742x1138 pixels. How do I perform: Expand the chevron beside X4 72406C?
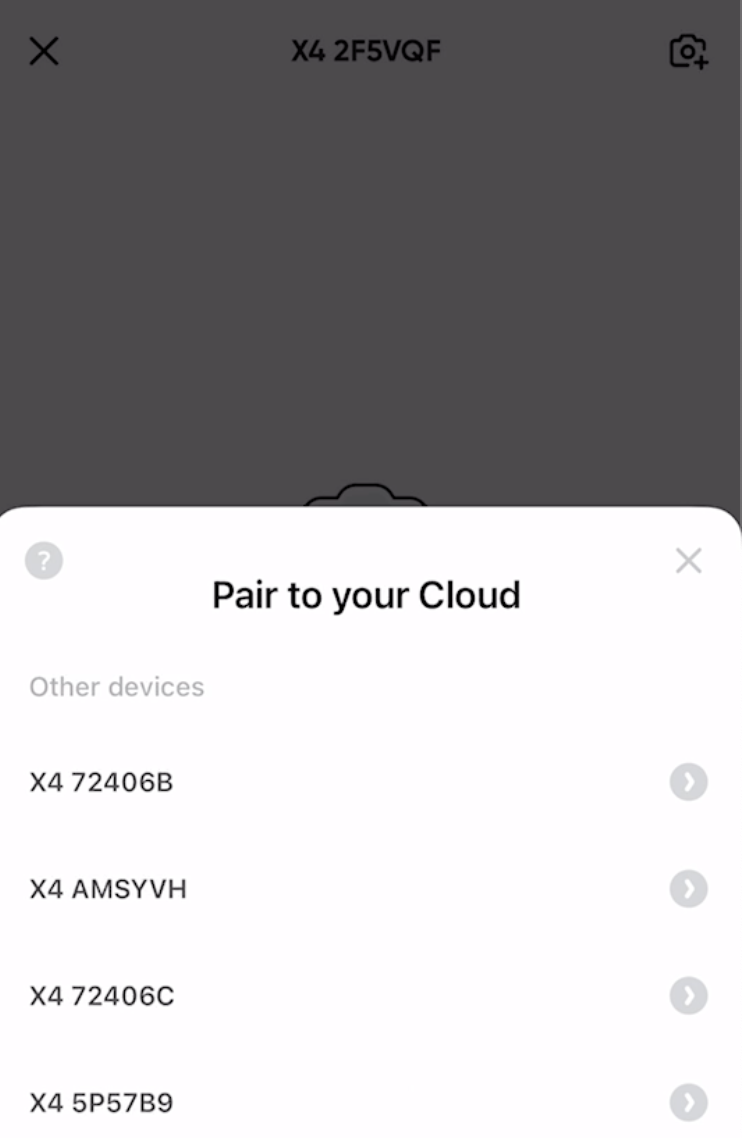687,996
